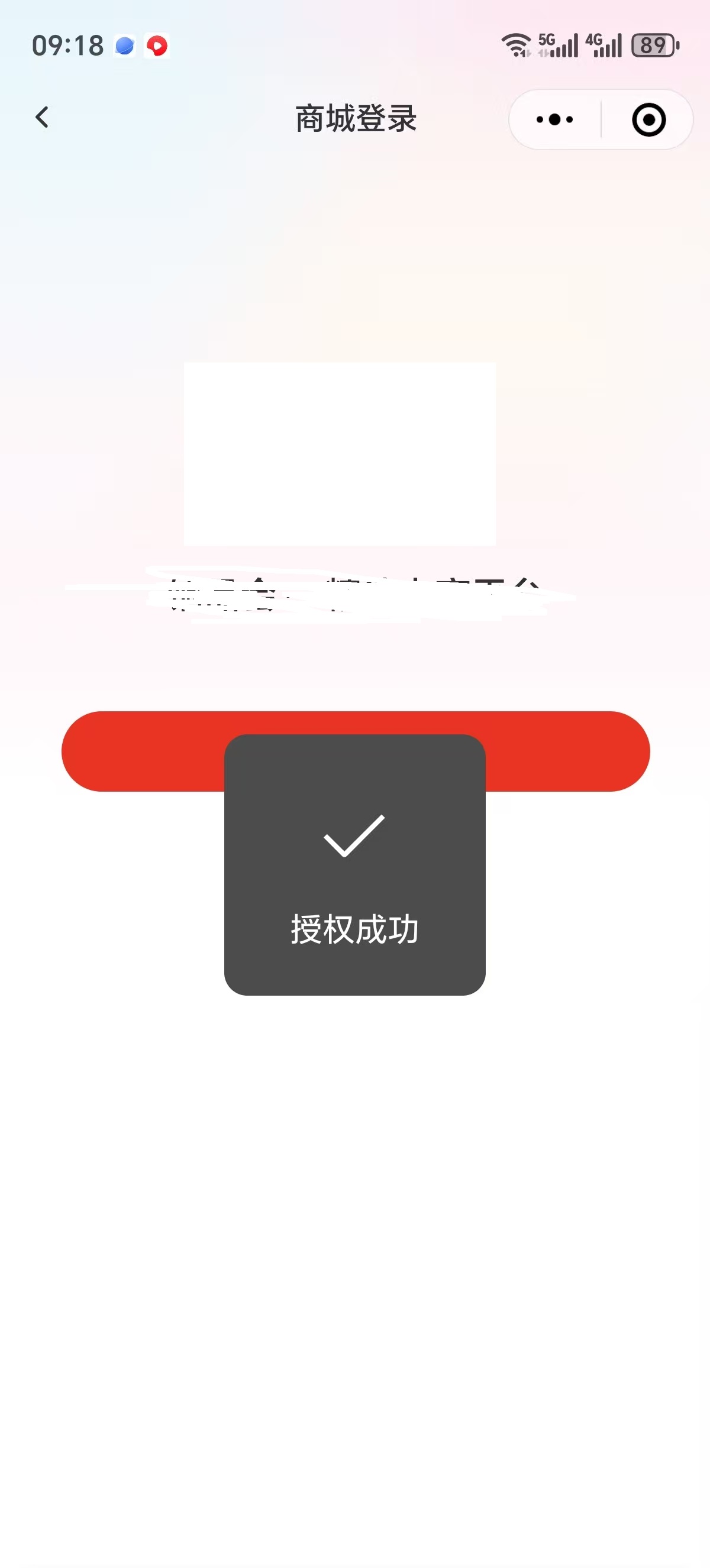Image resolution: width=710 pixels, height=1568 pixels.
Task: Close the mini program with the circle icon
Action: click(648, 119)
